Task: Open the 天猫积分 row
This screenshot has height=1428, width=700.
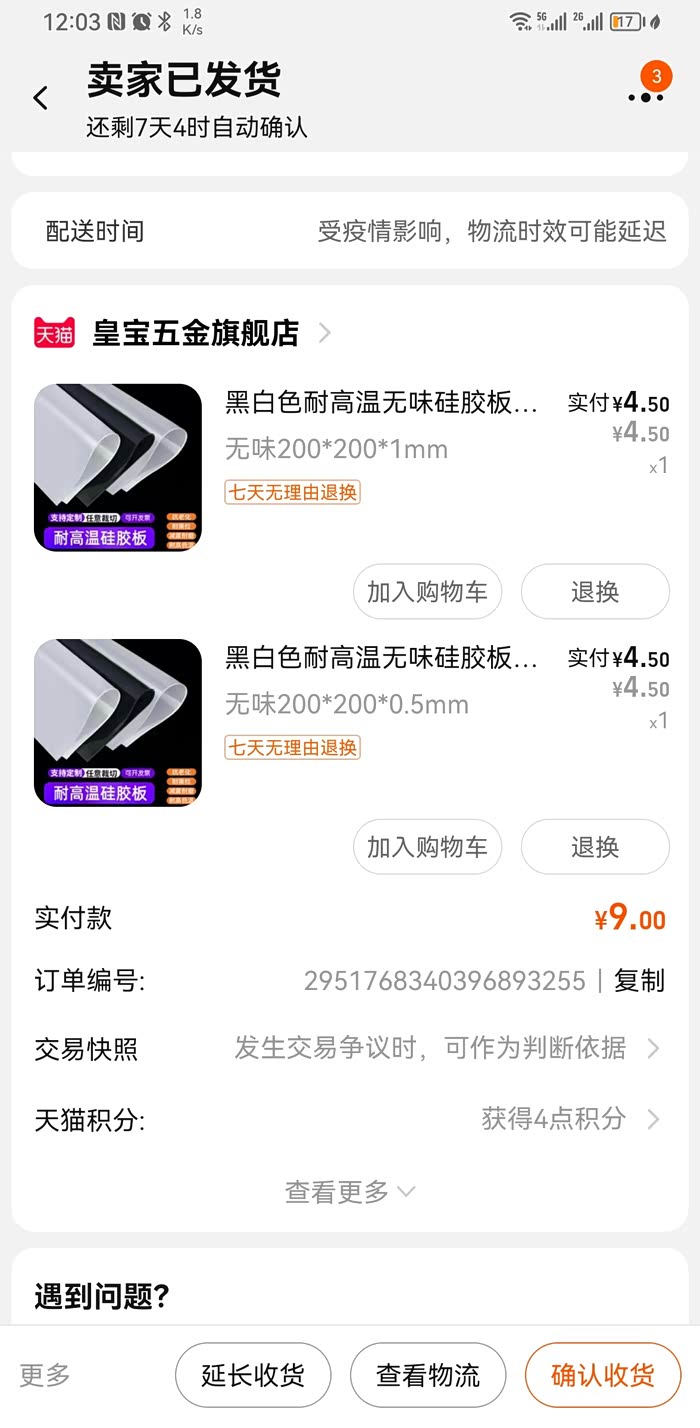Action: (x=348, y=1119)
